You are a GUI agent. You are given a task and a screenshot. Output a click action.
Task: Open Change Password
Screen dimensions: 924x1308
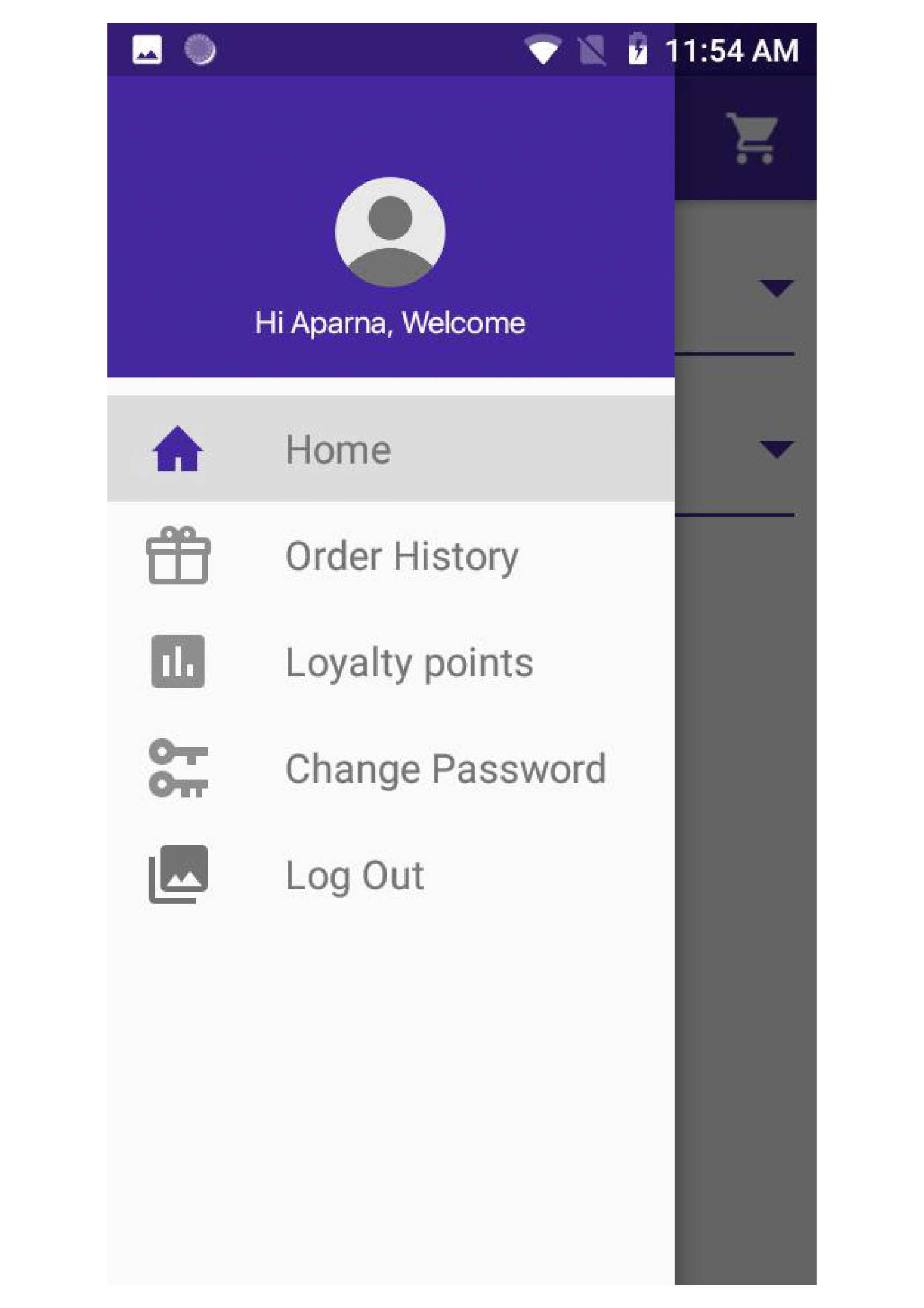click(x=444, y=769)
